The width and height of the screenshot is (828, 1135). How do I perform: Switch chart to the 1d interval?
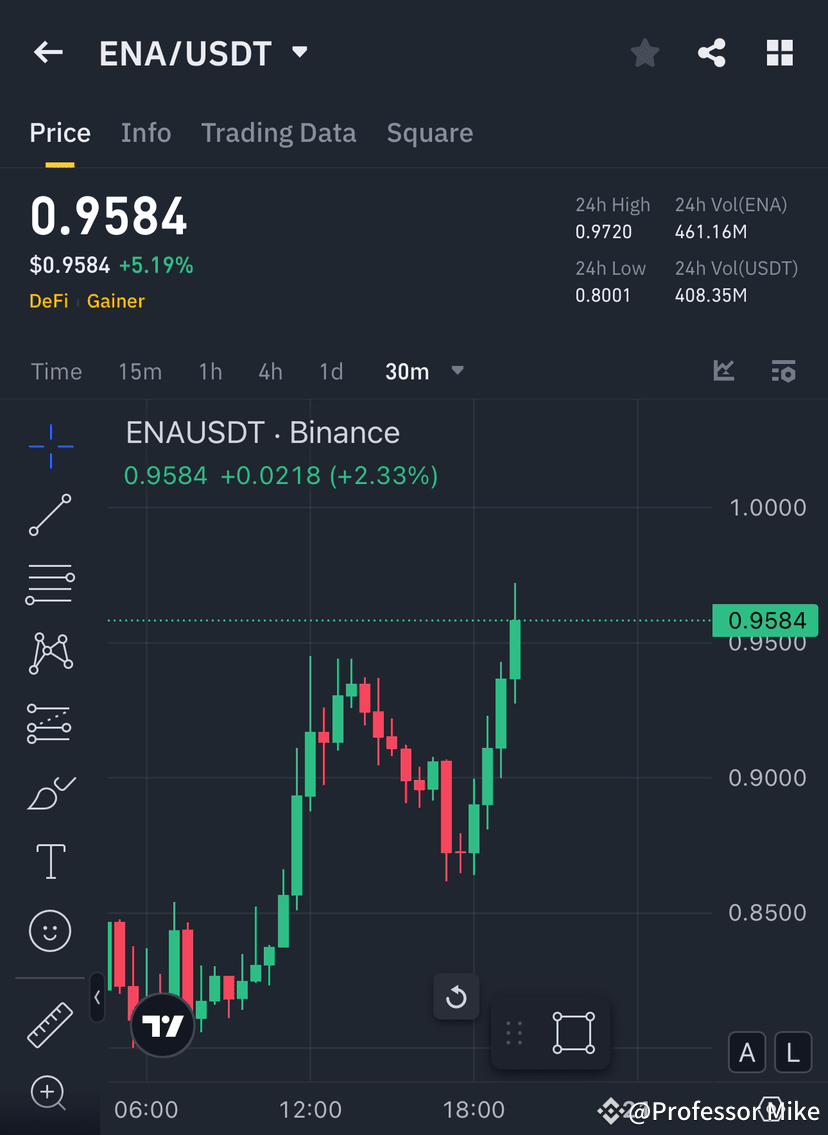(x=331, y=371)
